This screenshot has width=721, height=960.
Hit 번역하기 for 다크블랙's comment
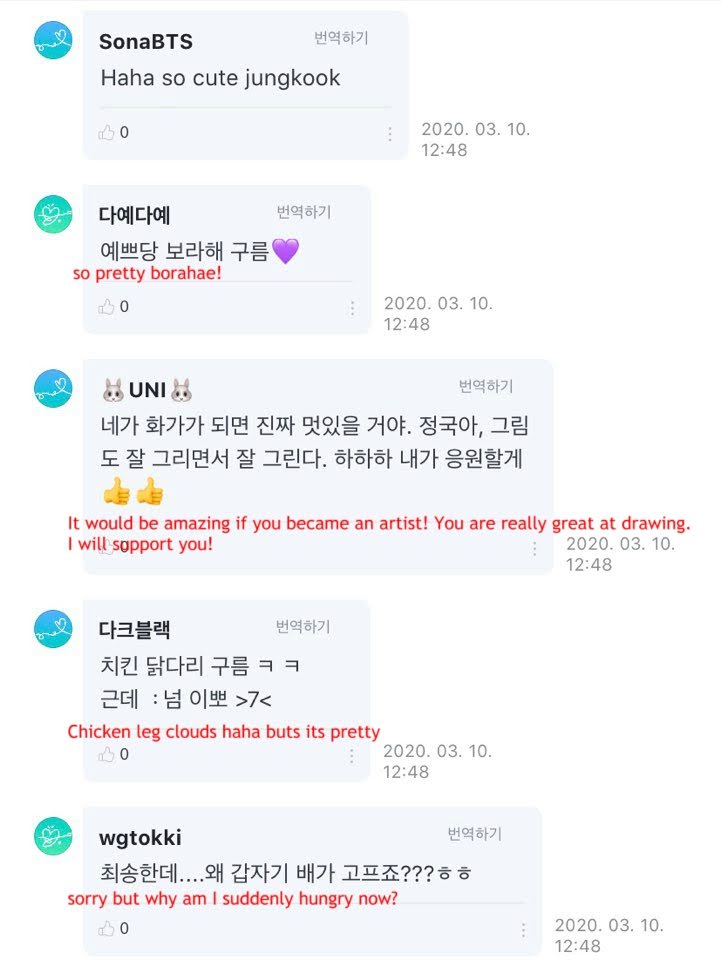pyautogui.click(x=303, y=627)
